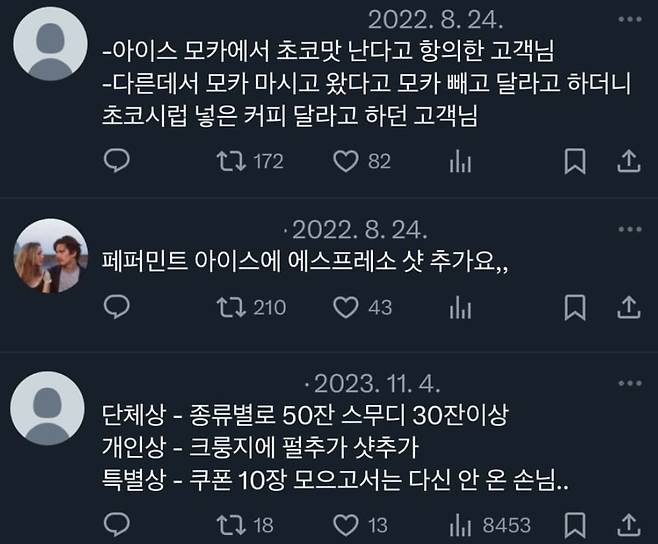View analytics of the 8453-view tweet
Screen dimensions: 658x544
click(461, 523)
